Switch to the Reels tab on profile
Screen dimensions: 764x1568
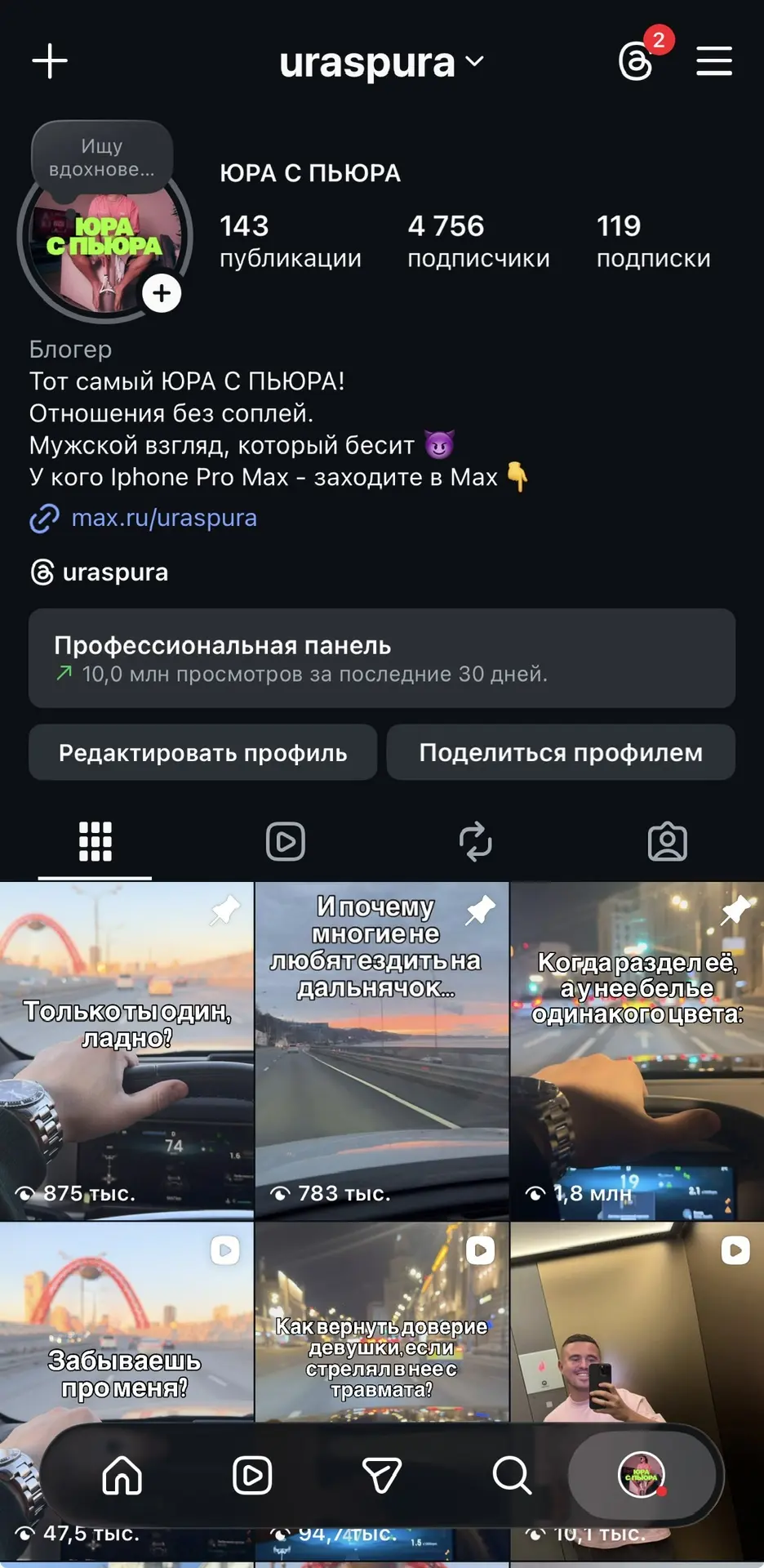tap(286, 841)
